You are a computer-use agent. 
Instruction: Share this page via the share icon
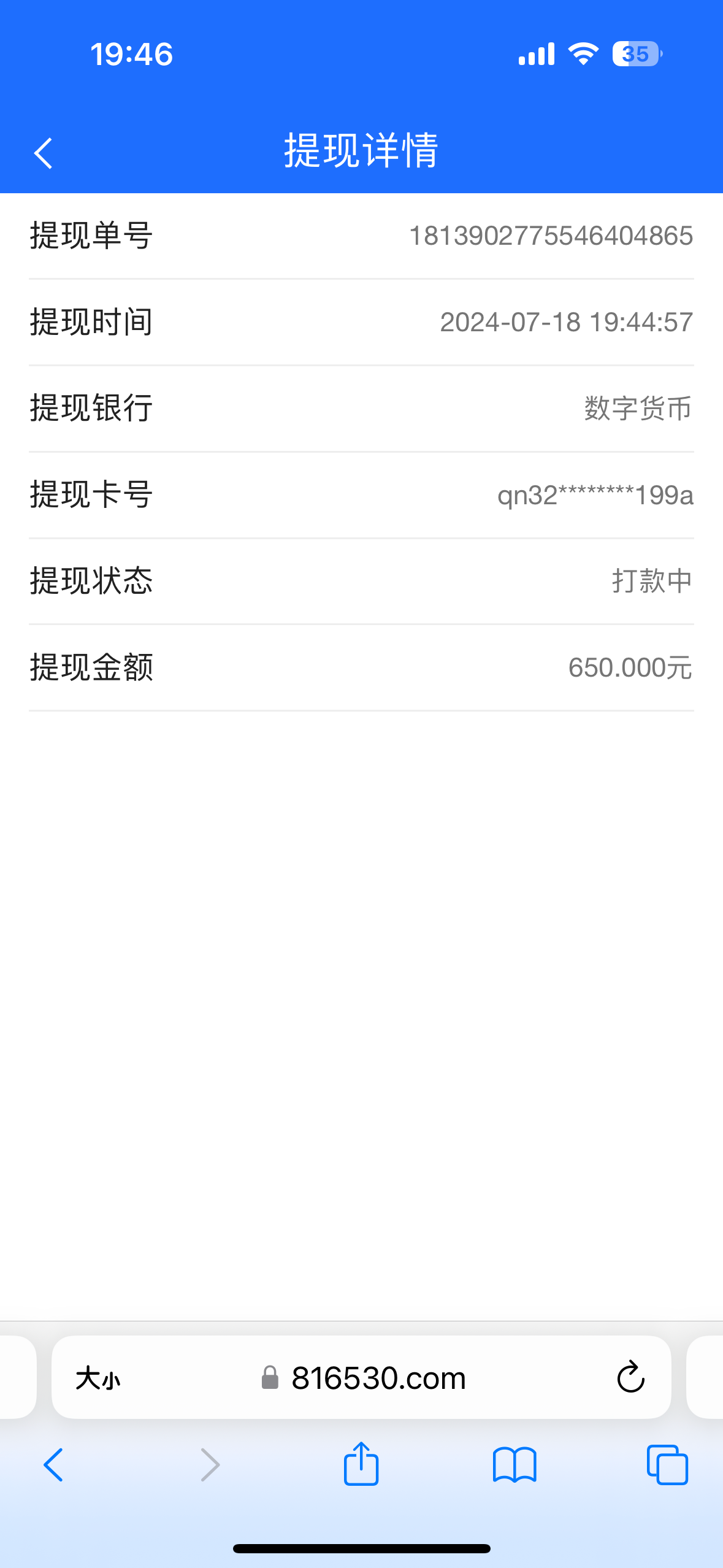pyautogui.click(x=361, y=1464)
